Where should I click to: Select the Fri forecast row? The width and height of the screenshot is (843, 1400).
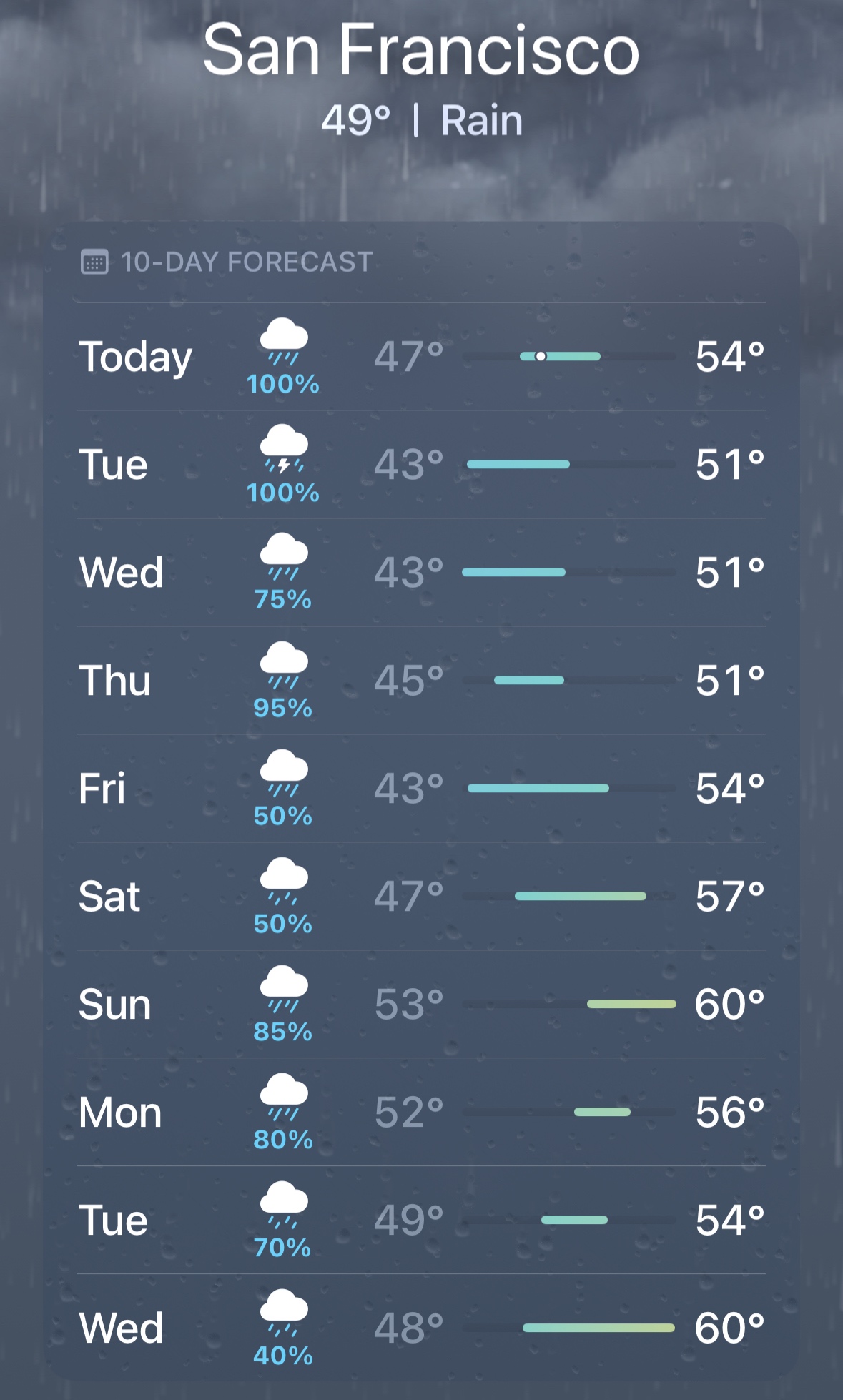coord(421,788)
